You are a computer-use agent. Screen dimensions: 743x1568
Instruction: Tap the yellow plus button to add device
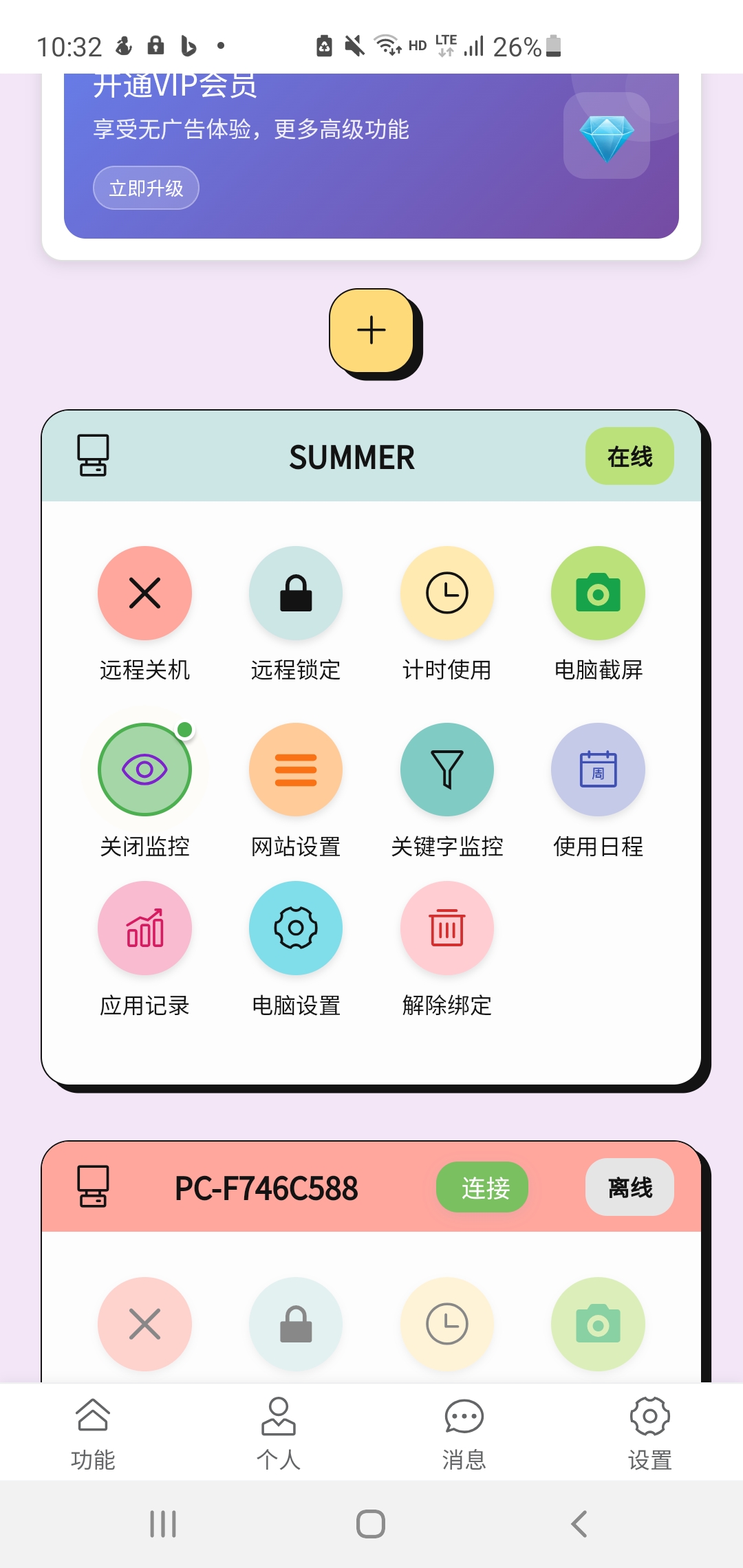[x=371, y=329]
